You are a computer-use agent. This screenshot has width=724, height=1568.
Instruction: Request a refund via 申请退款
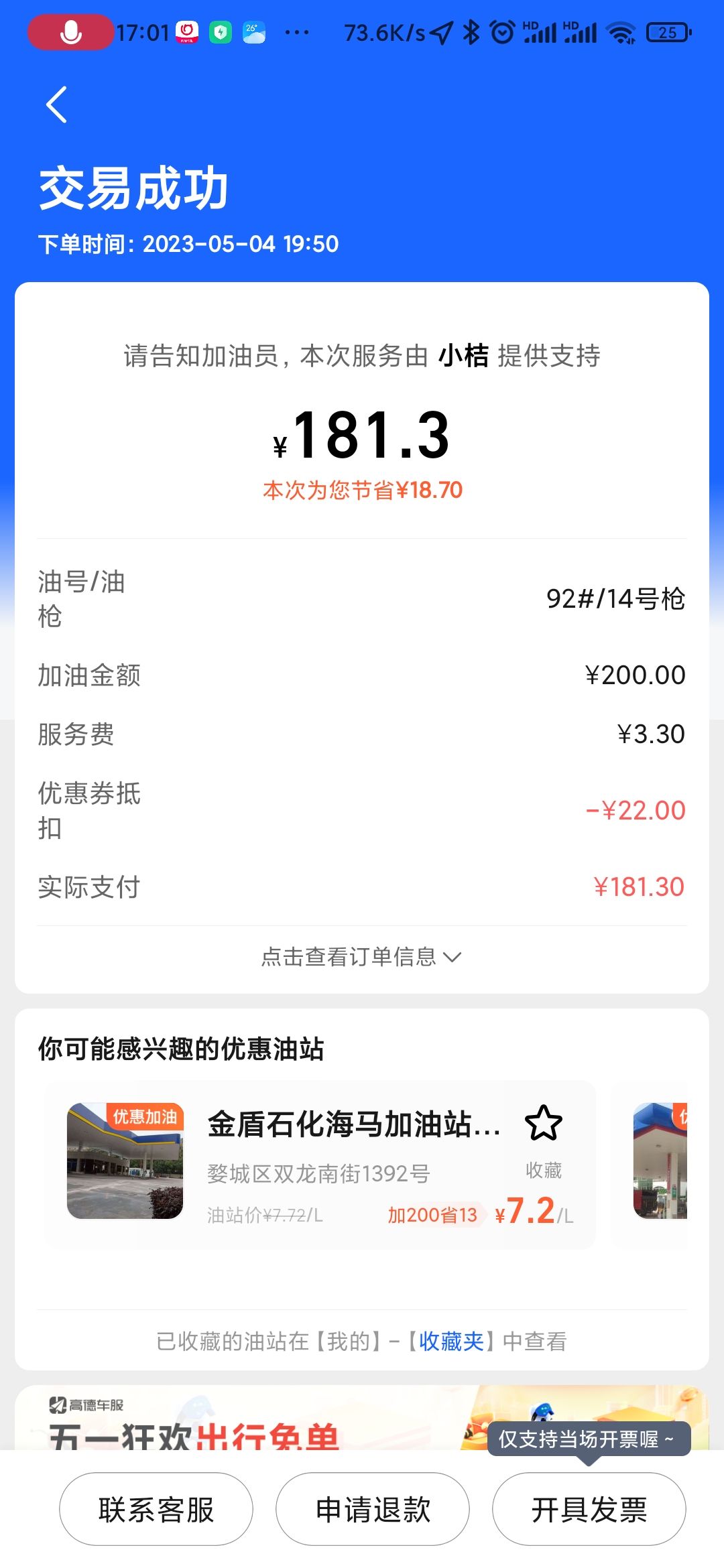coord(373,1510)
